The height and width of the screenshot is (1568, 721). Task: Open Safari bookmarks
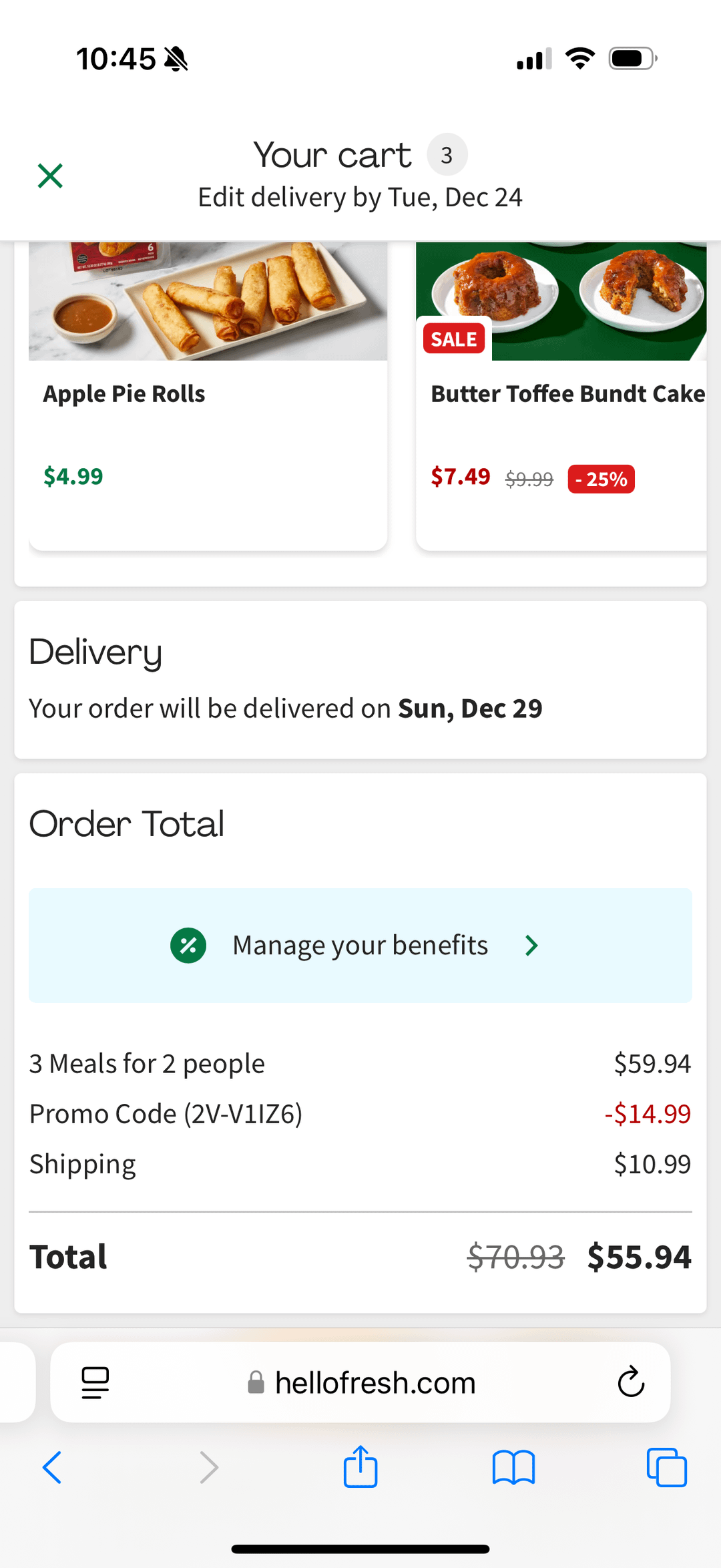click(513, 1467)
